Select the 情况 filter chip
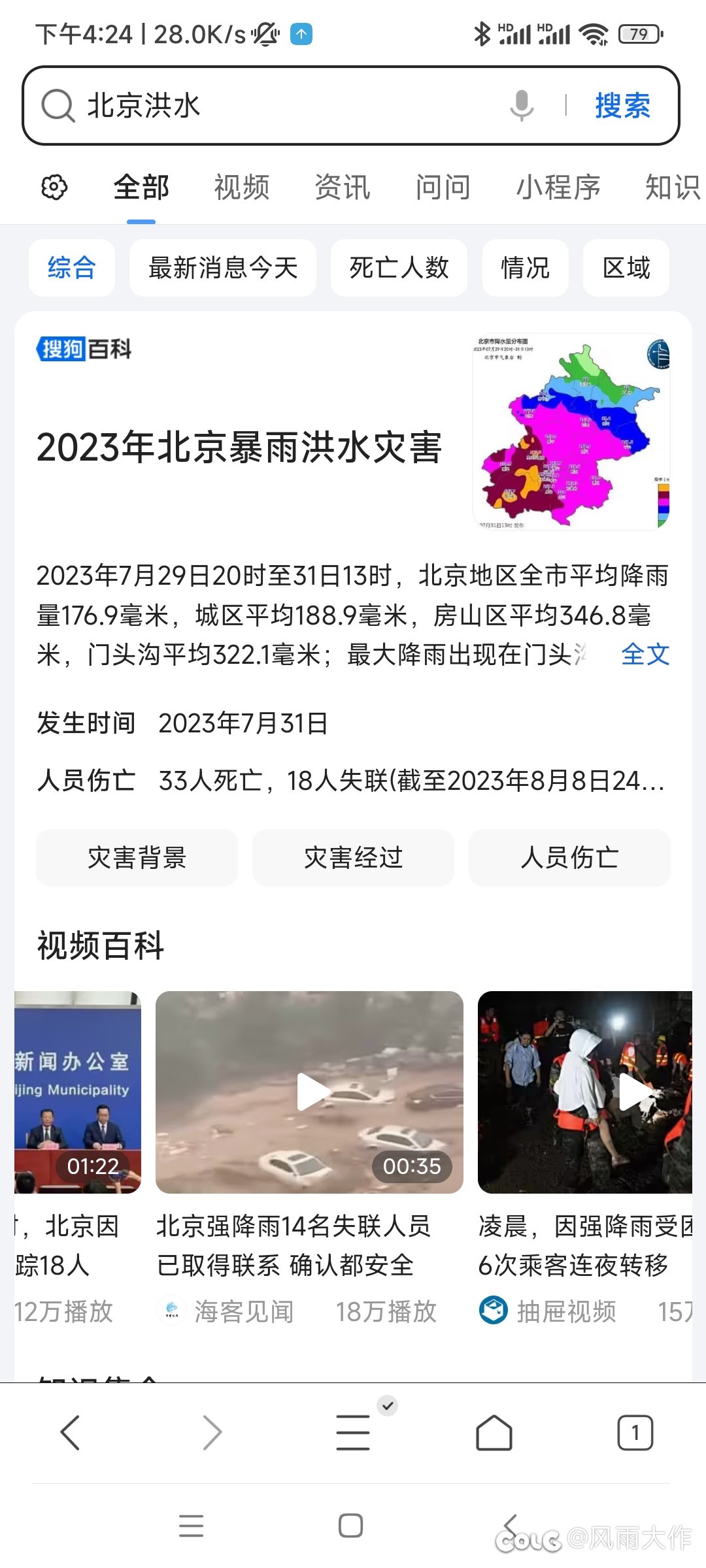Screen dimensions: 706x1568 pos(525,268)
